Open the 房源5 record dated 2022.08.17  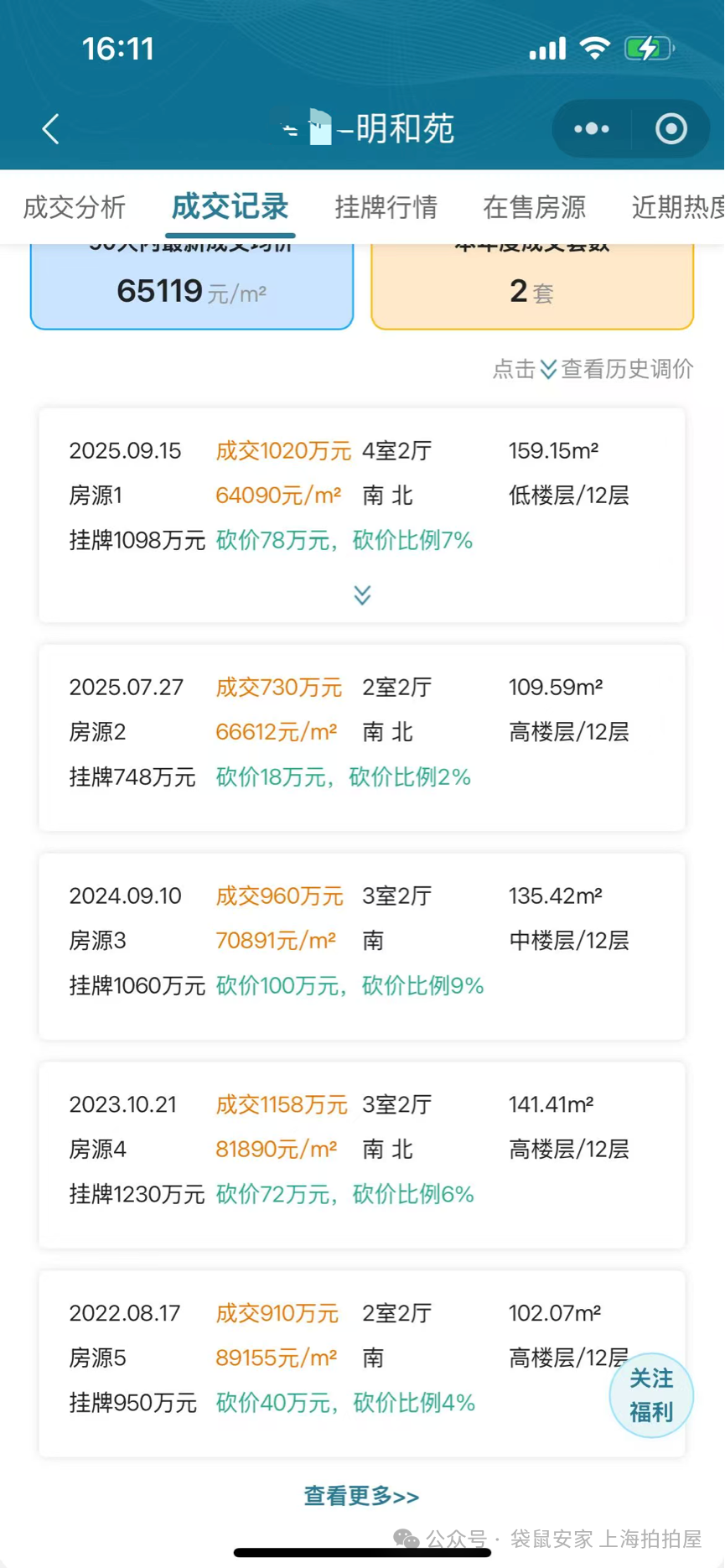pos(335,1358)
